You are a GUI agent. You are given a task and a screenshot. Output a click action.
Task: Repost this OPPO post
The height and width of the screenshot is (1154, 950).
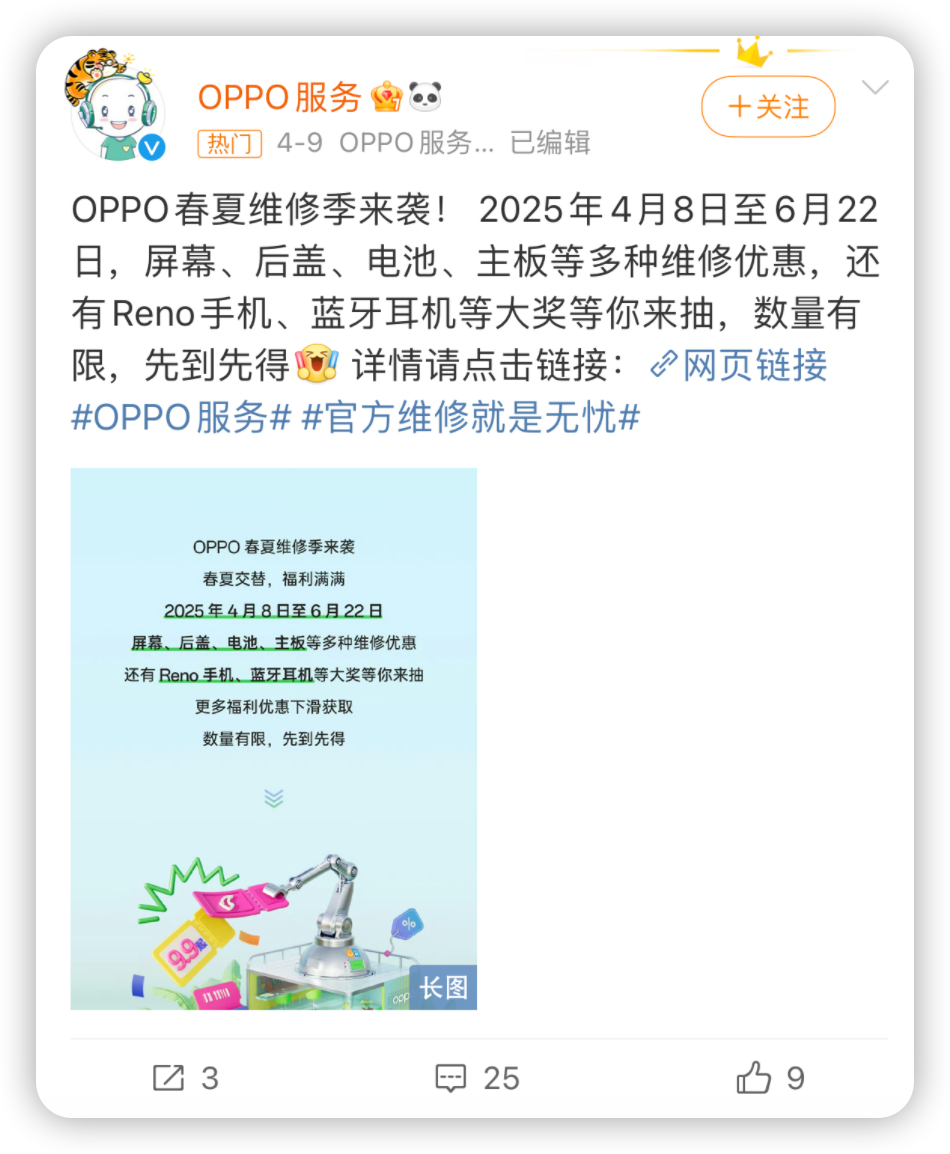[185, 1077]
